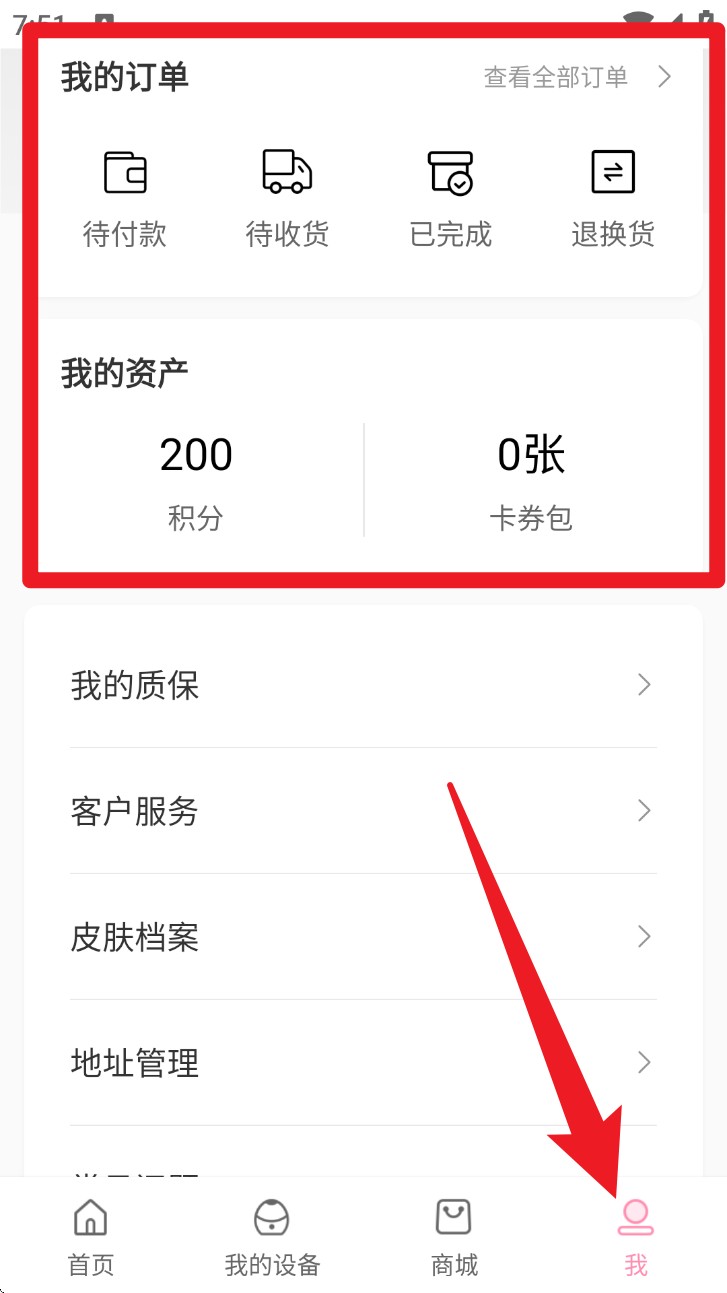The image size is (727, 1293).
Task: Open 皮肤档案 skin profile
Action: (x=362, y=937)
